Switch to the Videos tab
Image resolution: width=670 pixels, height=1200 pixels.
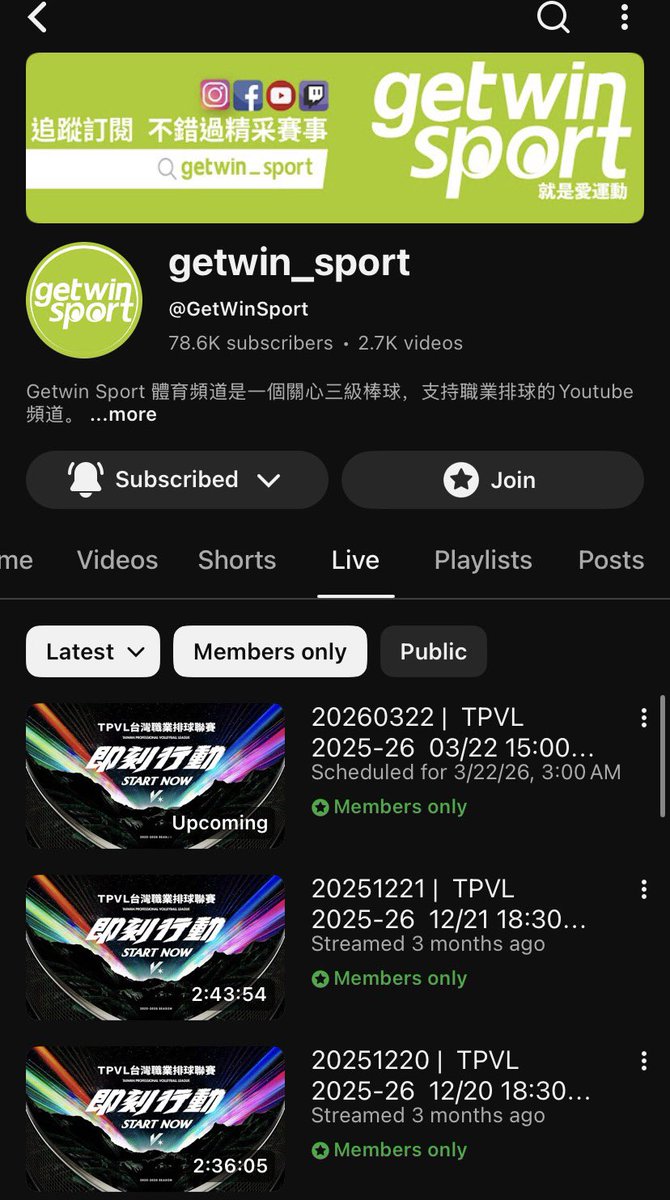click(x=117, y=560)
